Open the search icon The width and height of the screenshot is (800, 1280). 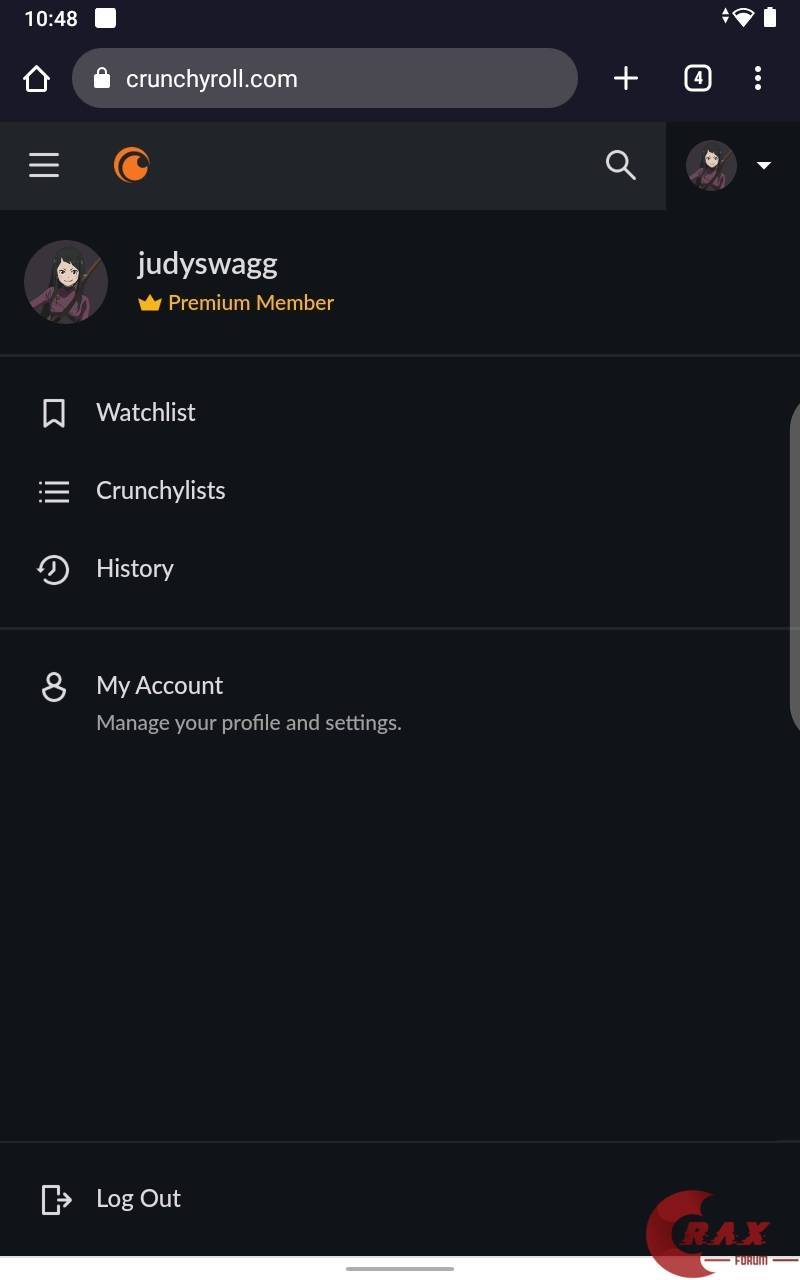tap(621, 165)
